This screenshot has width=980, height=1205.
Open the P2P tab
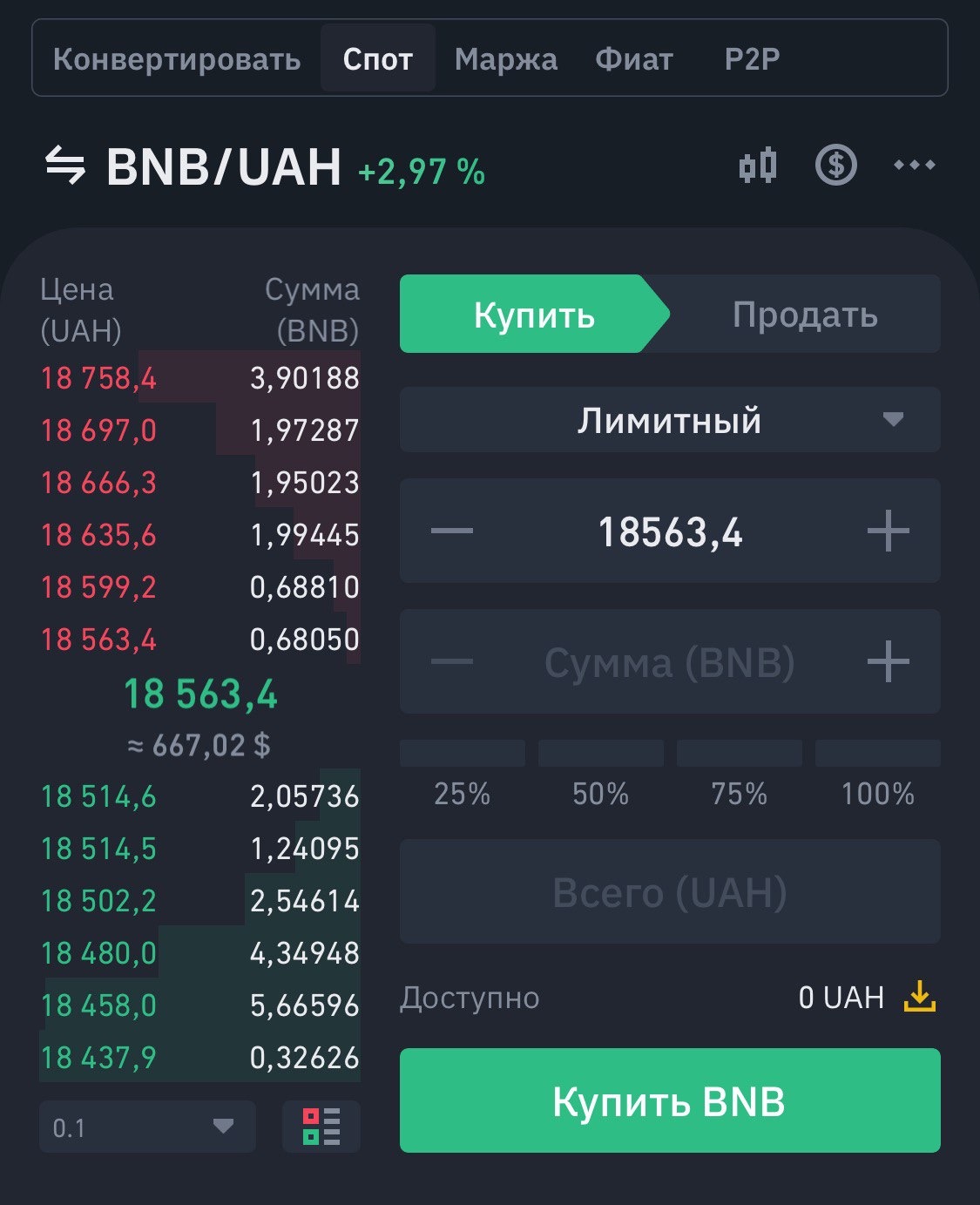point(752,59)
